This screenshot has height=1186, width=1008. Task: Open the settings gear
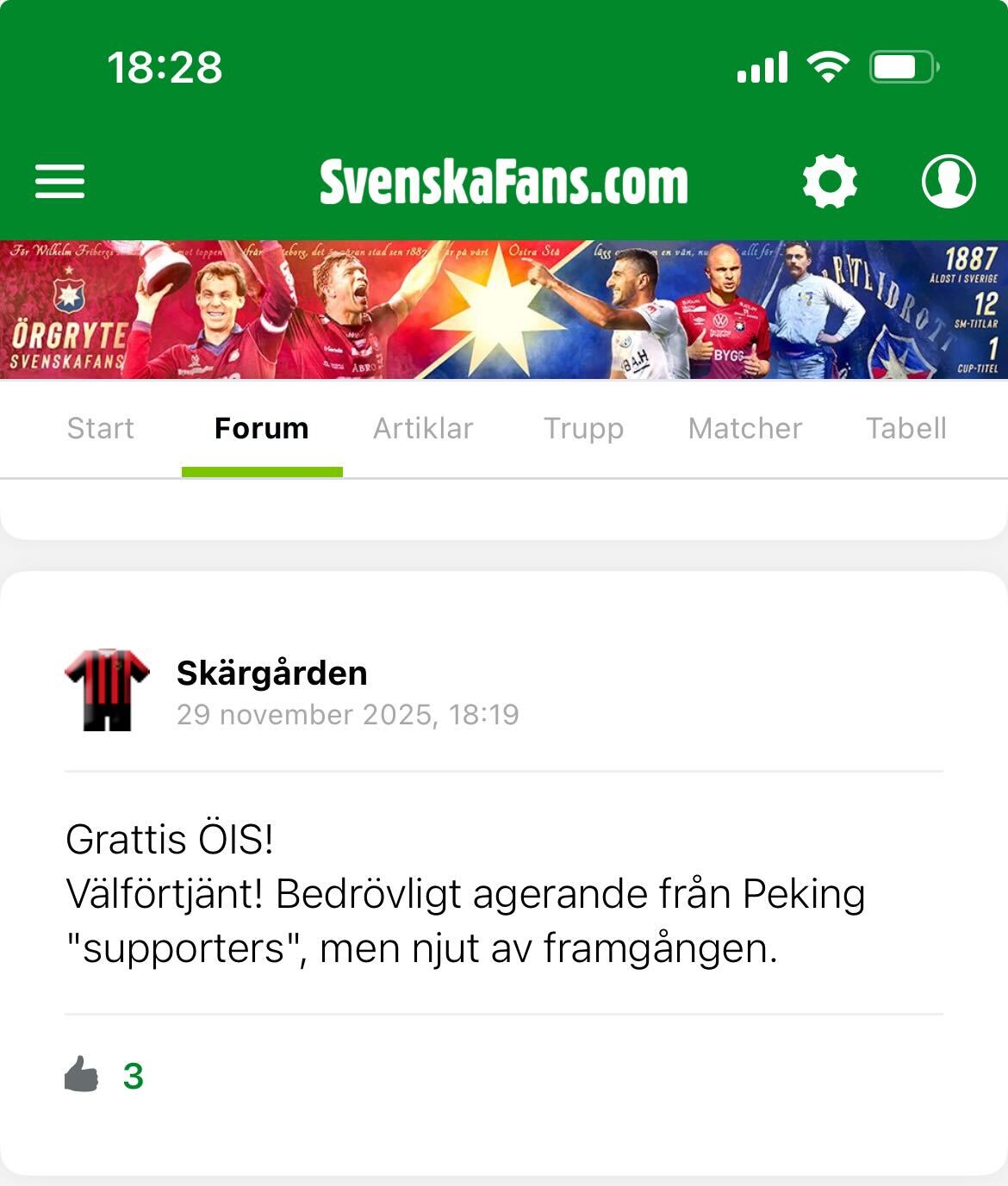830,181
